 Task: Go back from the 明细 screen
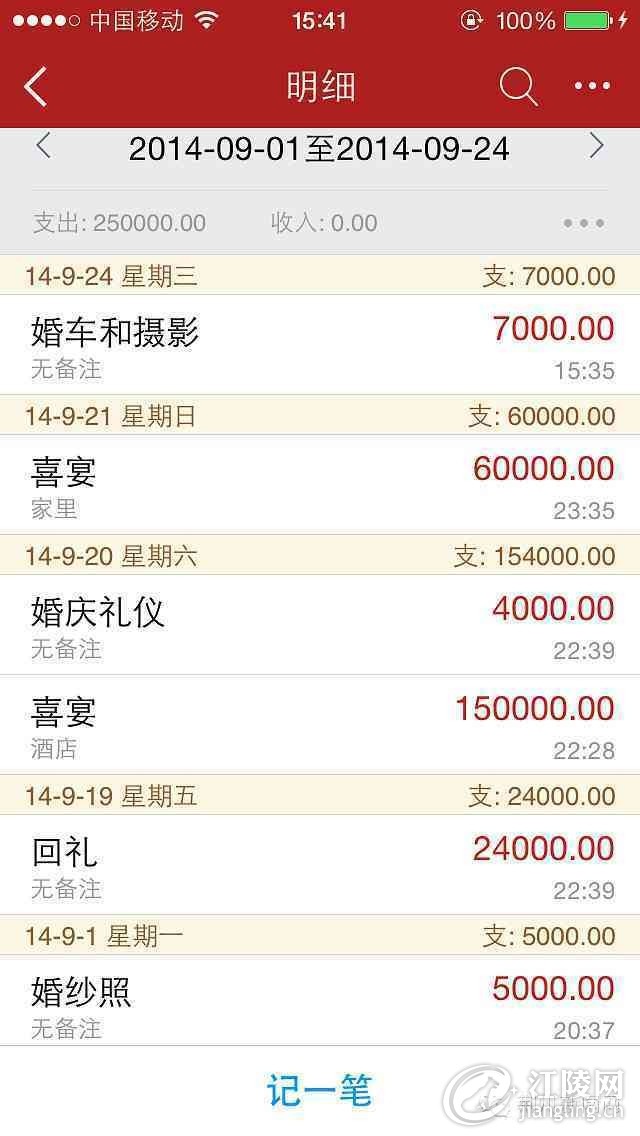coord(35,86)
